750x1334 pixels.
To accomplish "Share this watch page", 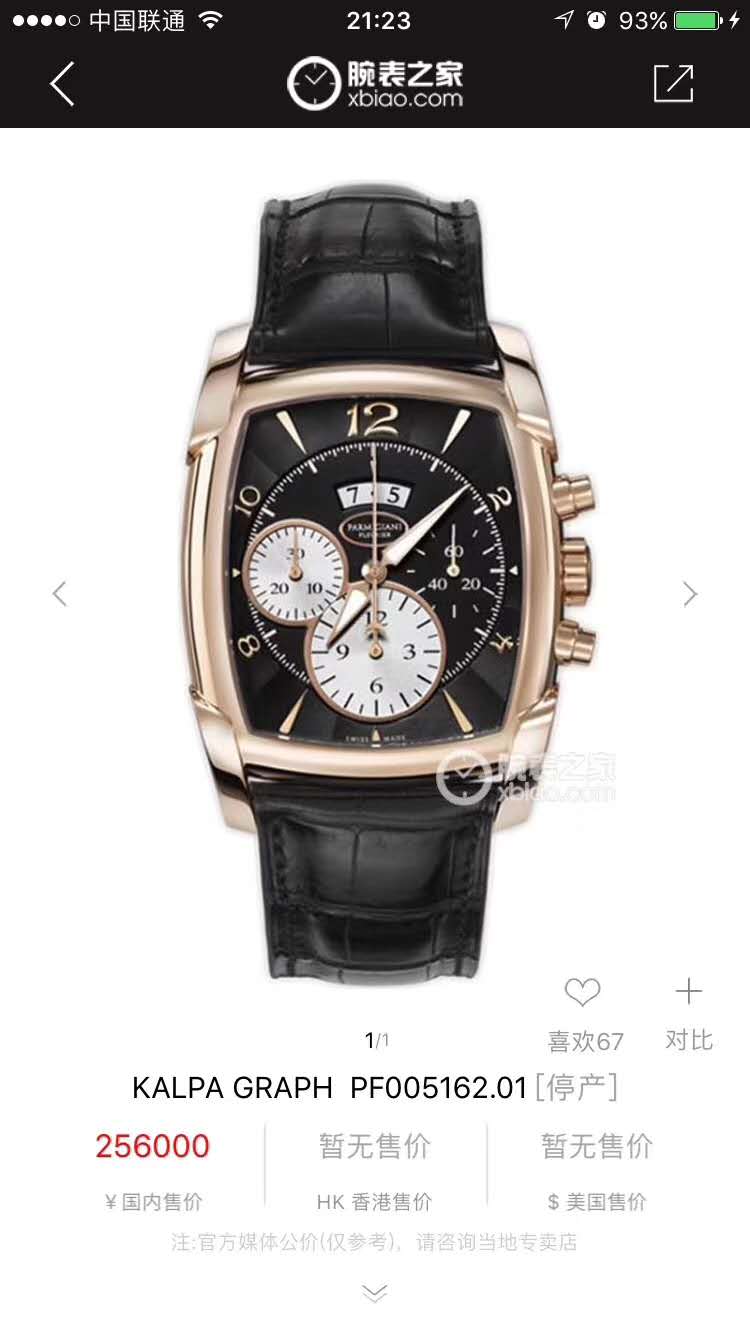I will coord(673,84).
